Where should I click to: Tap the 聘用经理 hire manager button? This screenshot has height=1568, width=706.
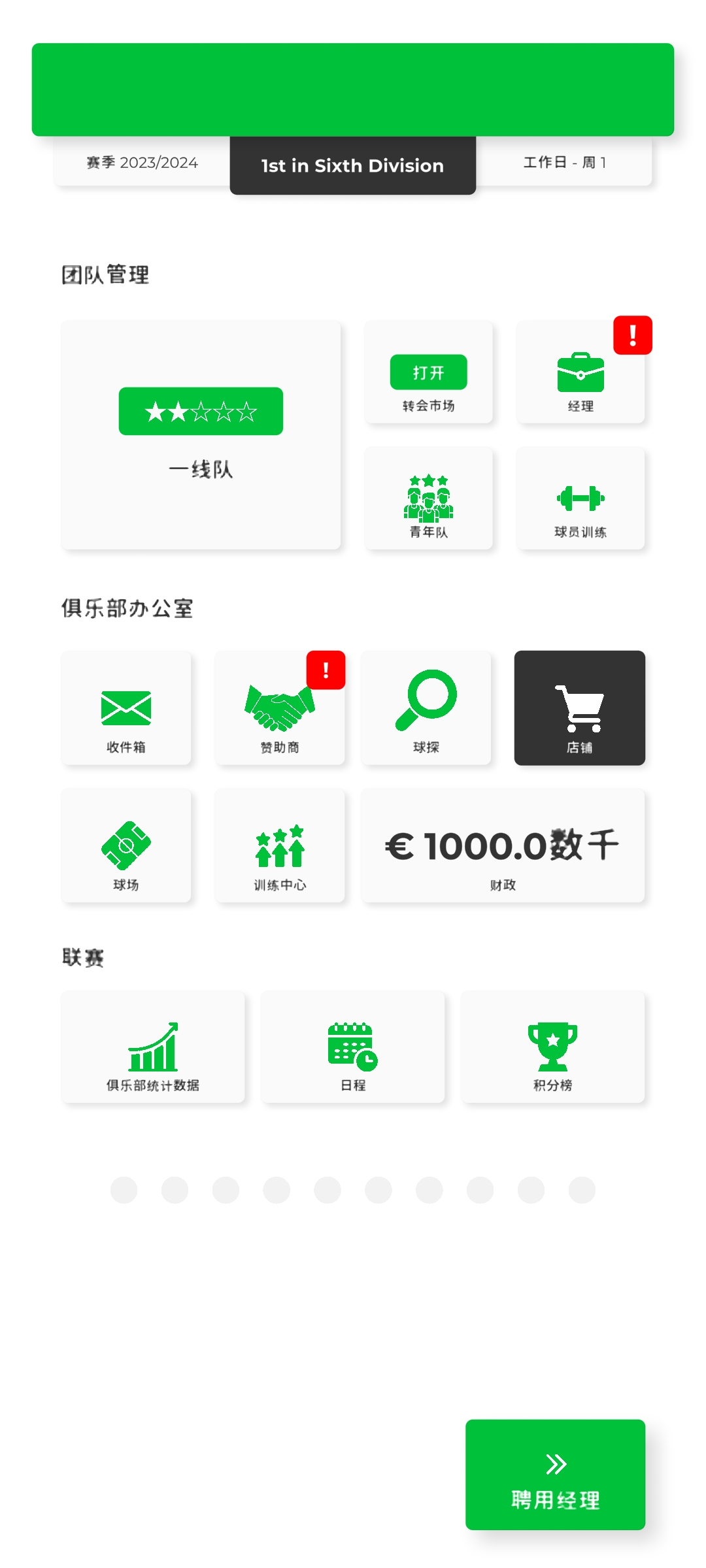coord(556,1475)
